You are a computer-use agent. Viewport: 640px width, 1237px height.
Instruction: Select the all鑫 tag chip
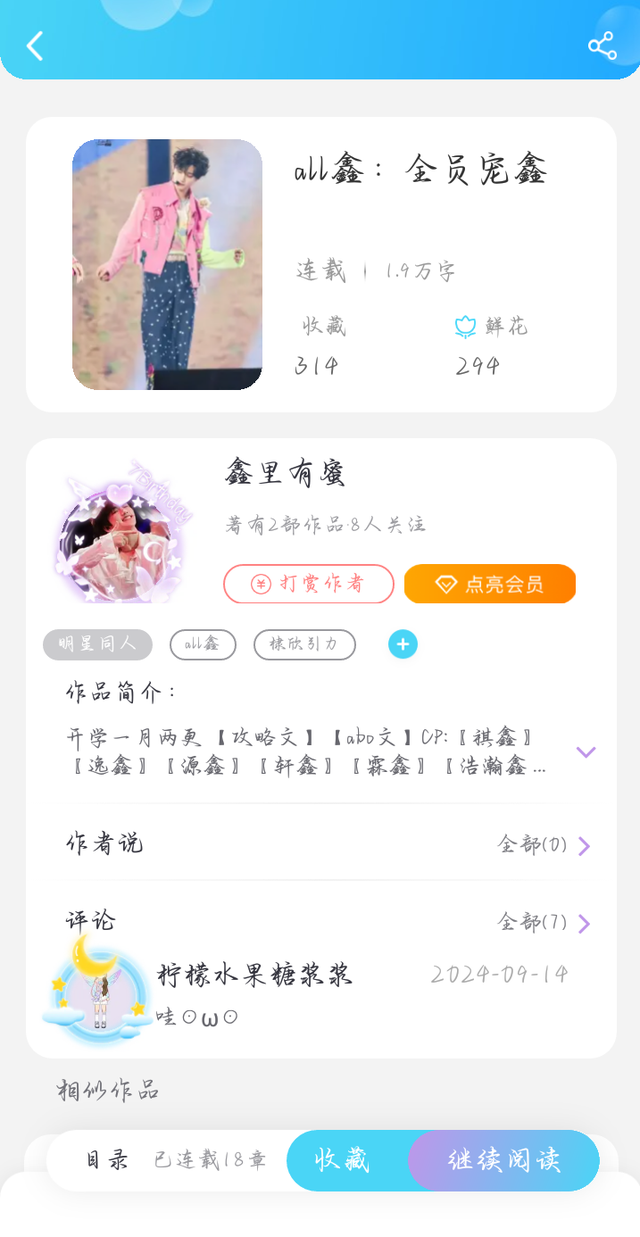coord(202,644)
